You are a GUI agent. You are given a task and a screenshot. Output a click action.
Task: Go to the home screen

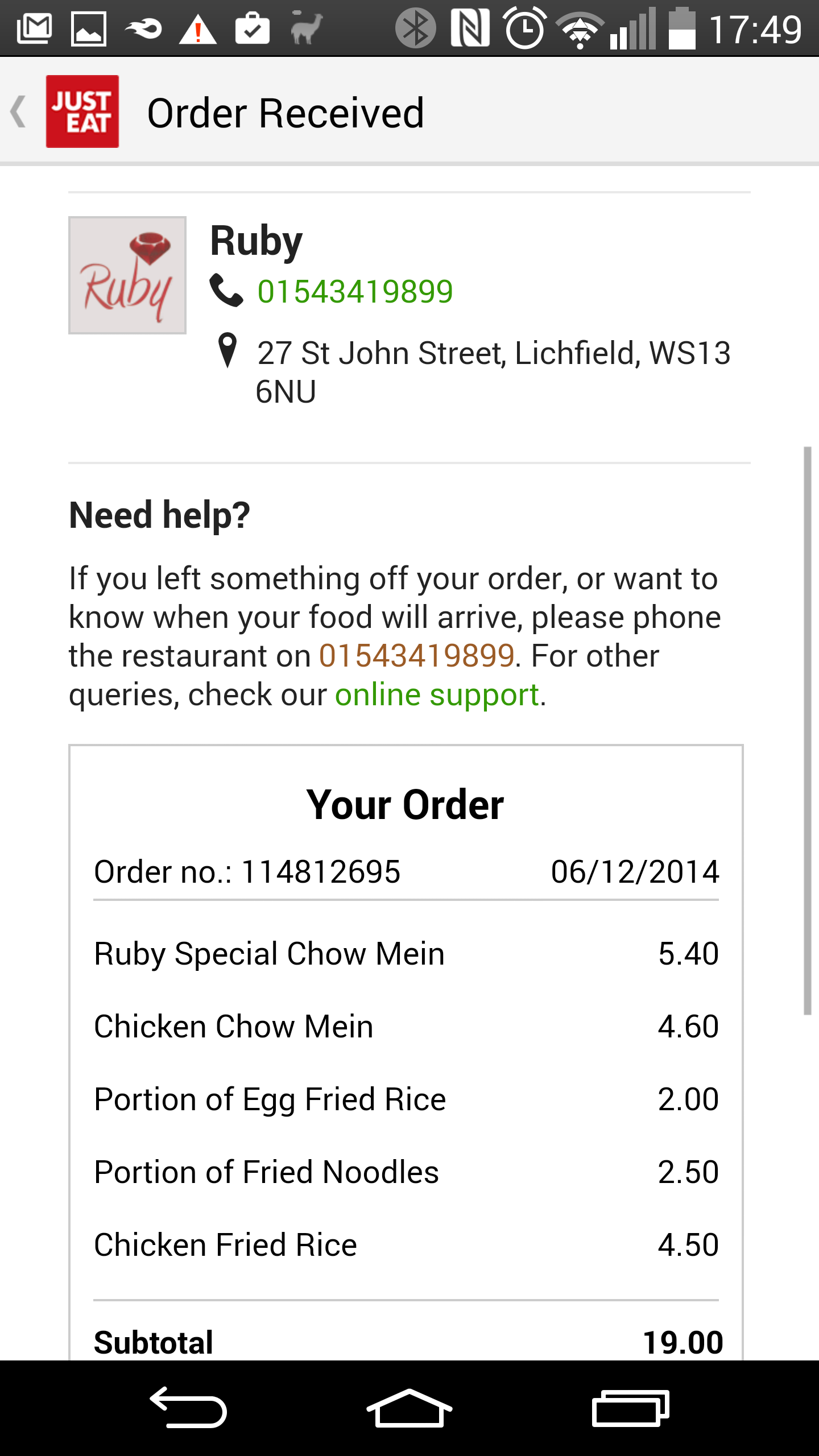pos(409,1407)
